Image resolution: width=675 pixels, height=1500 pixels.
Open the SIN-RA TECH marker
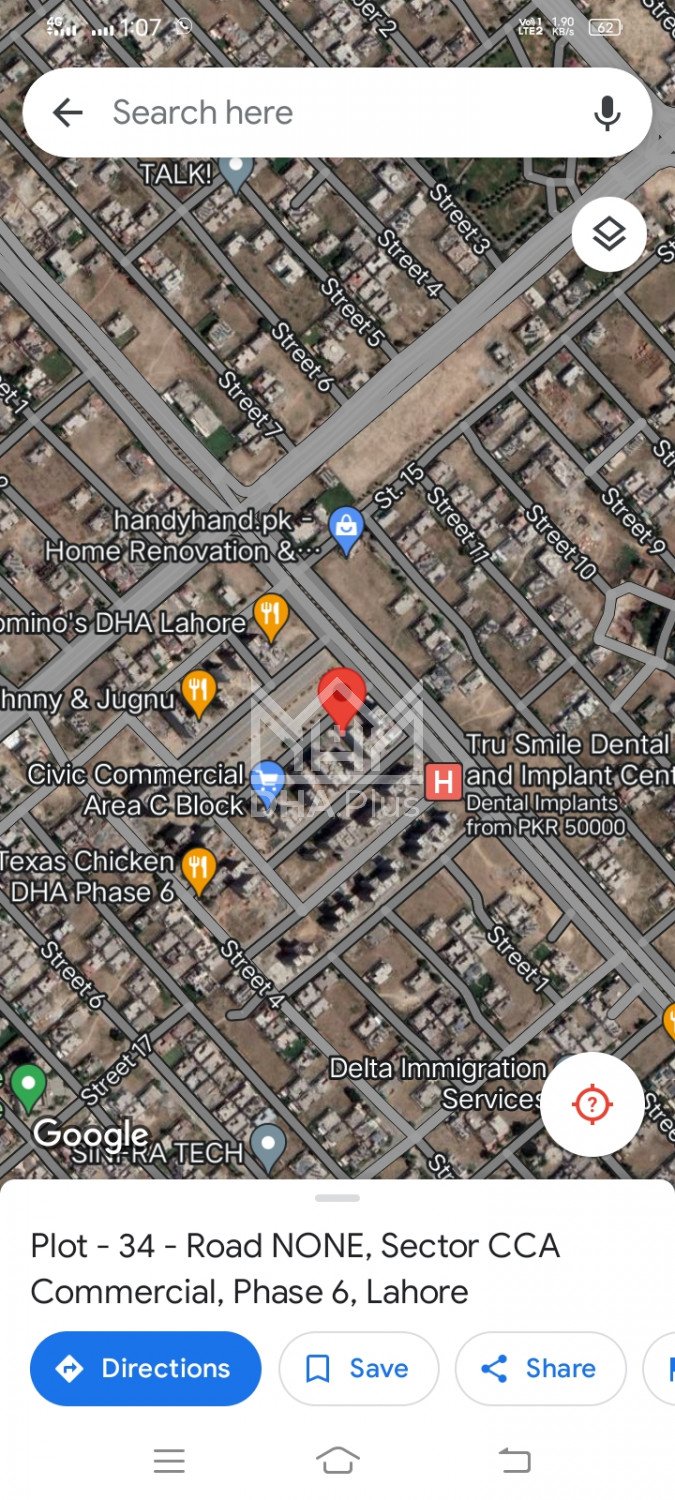pyautogui.click(x=268, y=1145)
